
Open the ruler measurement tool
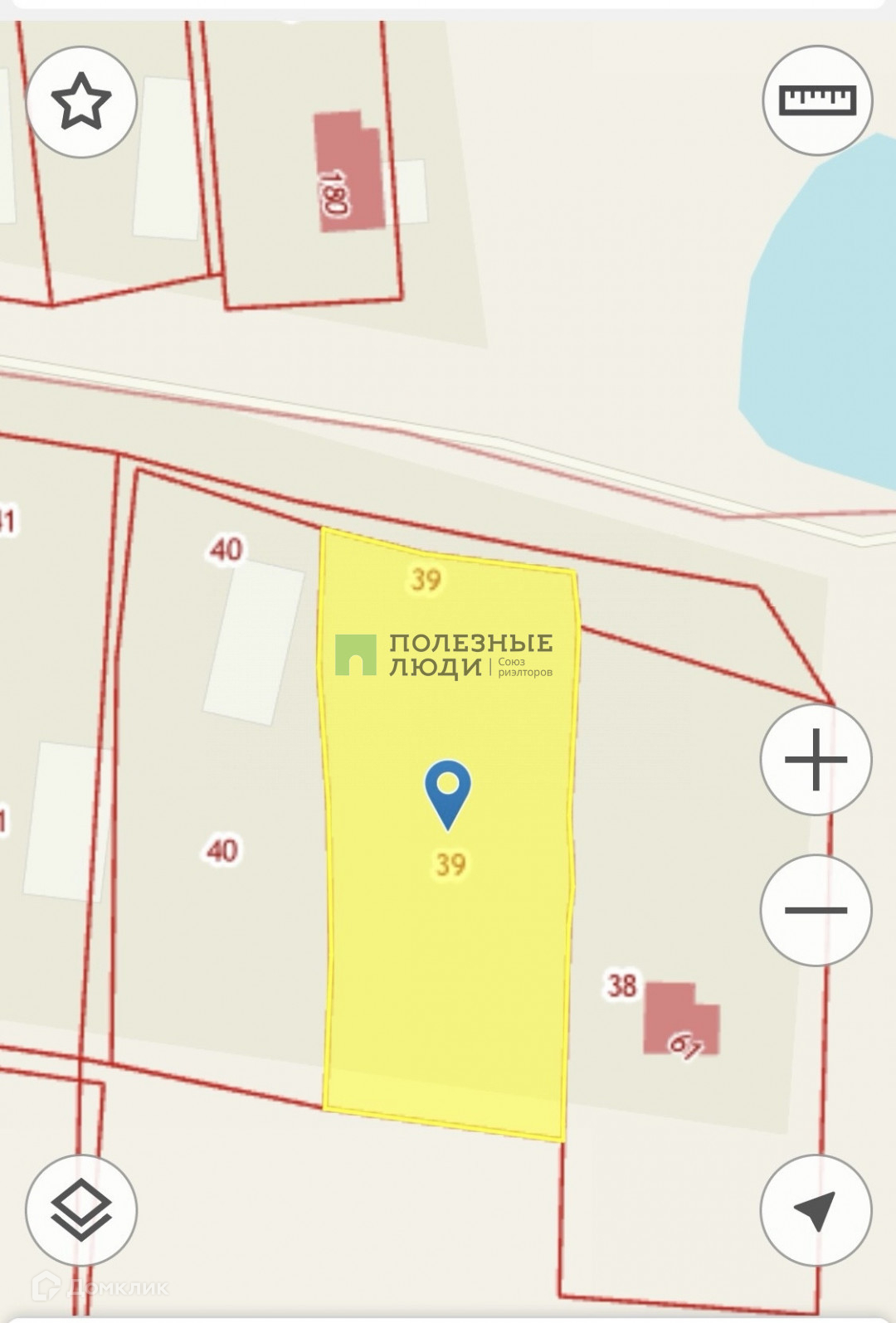817,100
